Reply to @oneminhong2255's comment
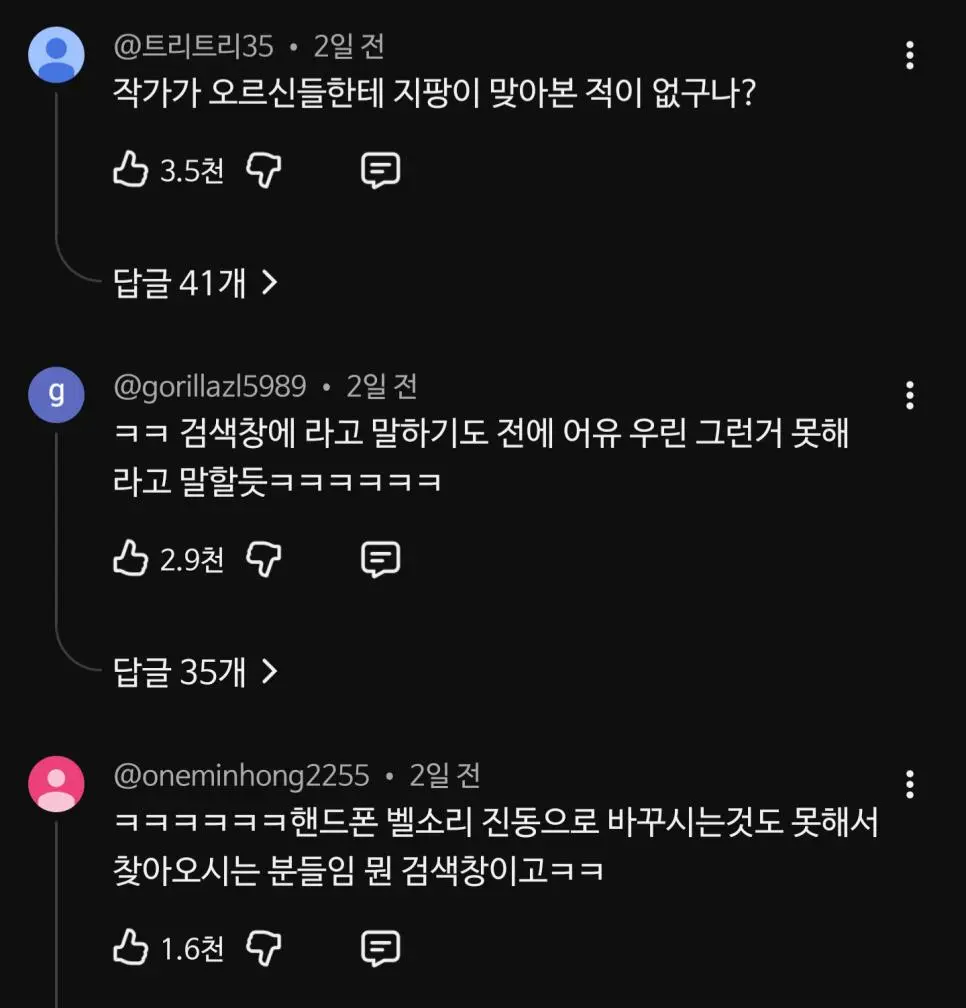The height and width of the screenshot is (1008, 966). click(380, 947)
